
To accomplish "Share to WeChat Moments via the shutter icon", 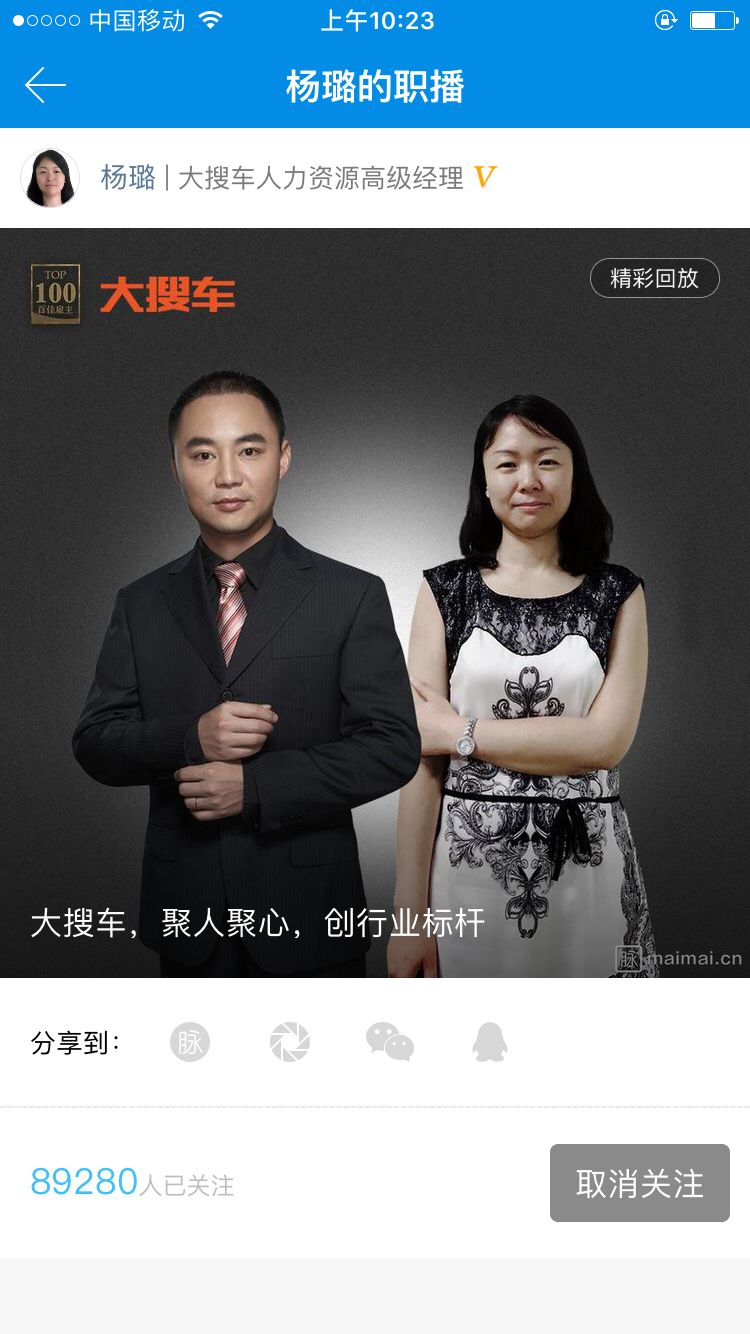I will (x=290, y=1042).
